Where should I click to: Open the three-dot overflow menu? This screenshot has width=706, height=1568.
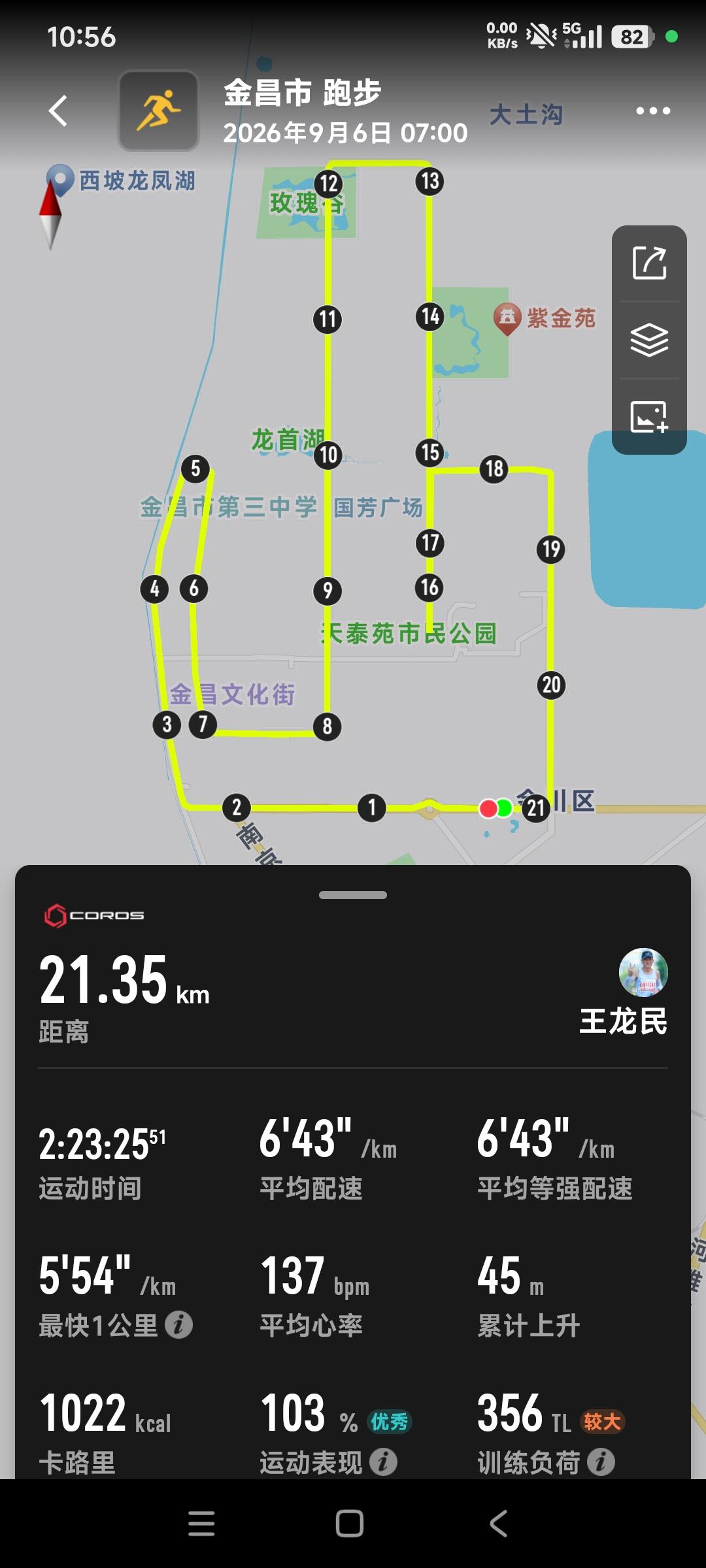pos(653,111)
